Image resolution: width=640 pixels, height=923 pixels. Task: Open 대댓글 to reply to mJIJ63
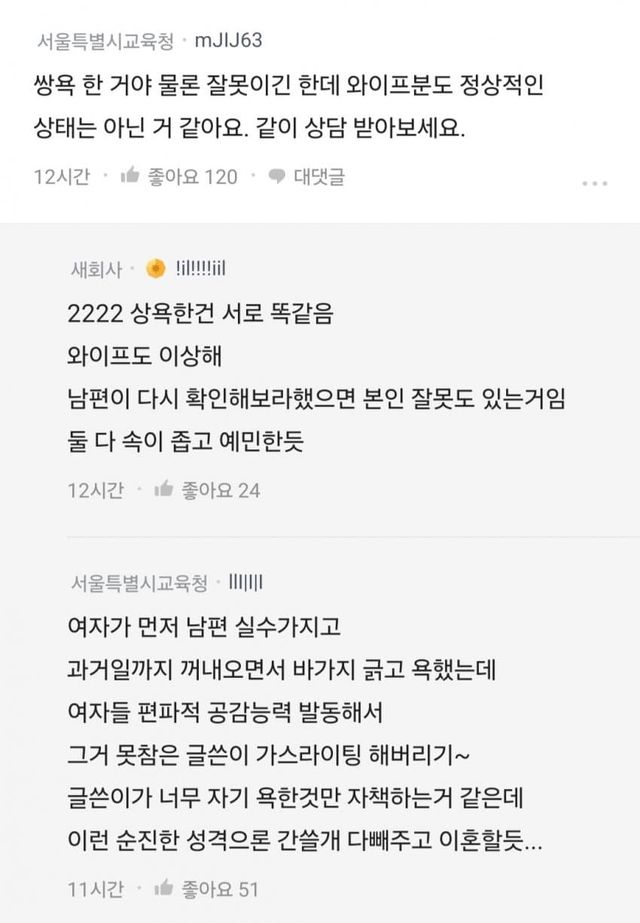[307, 177]
